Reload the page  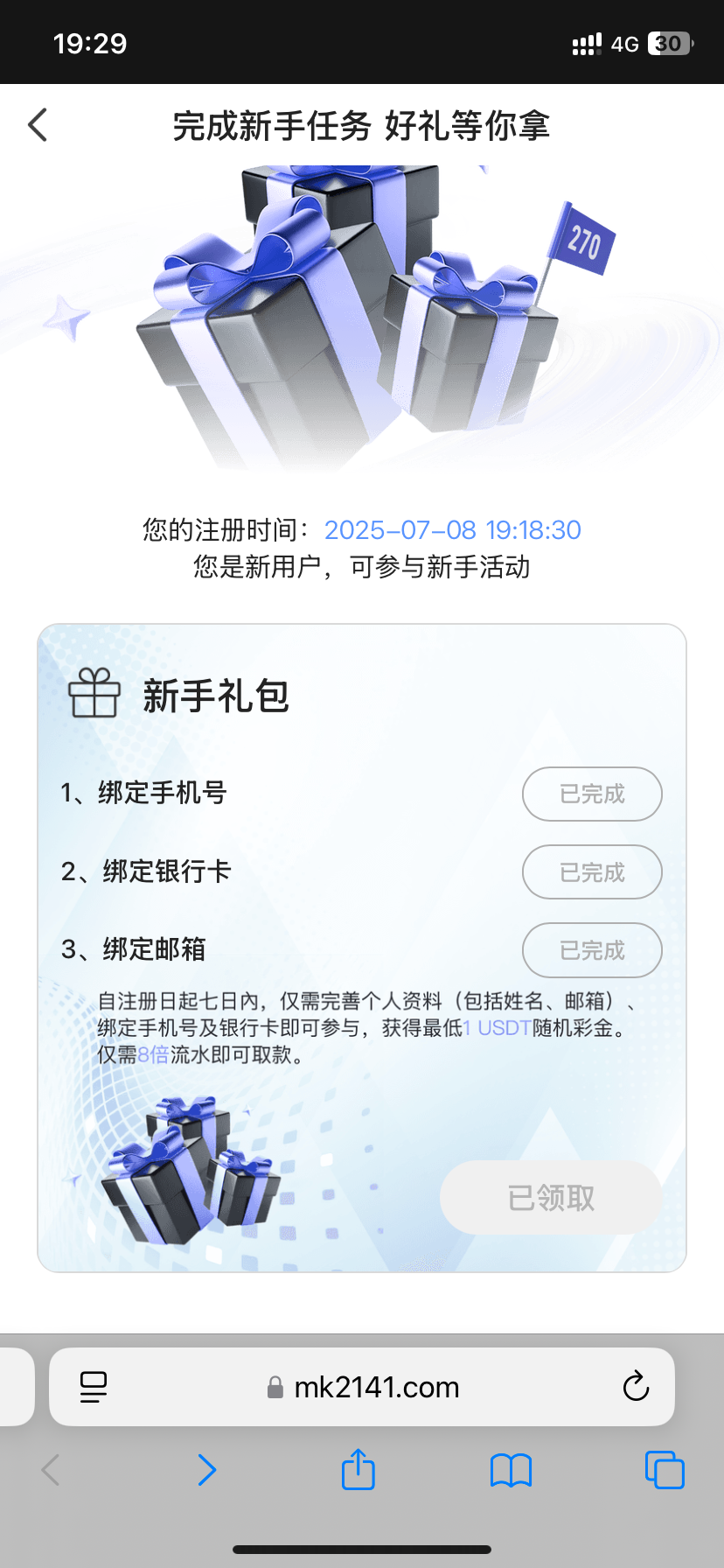[636, 1386]
